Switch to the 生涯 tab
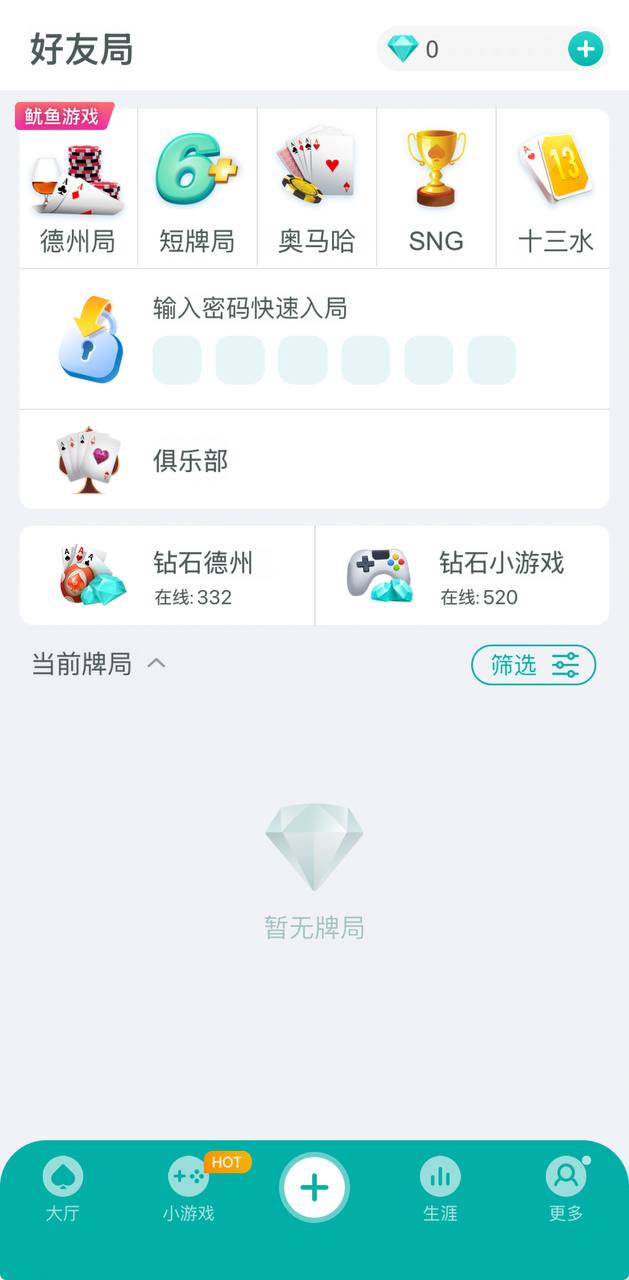Screen dimensions: 629x1280 click(440, 1190)
